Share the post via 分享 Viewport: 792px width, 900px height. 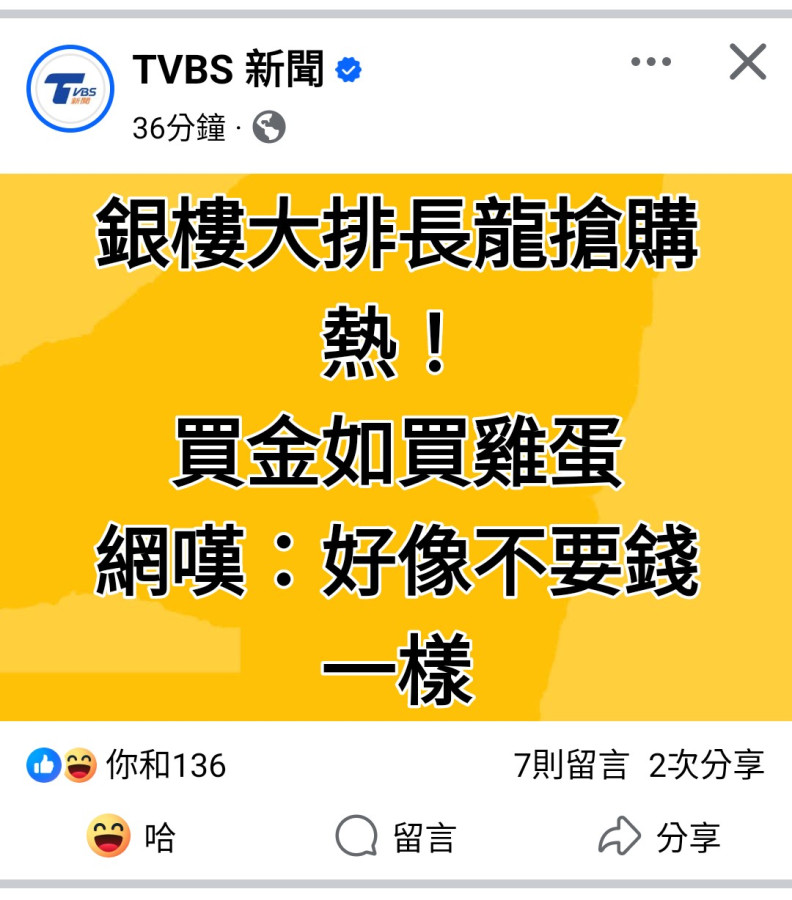(x=660, y=837)
